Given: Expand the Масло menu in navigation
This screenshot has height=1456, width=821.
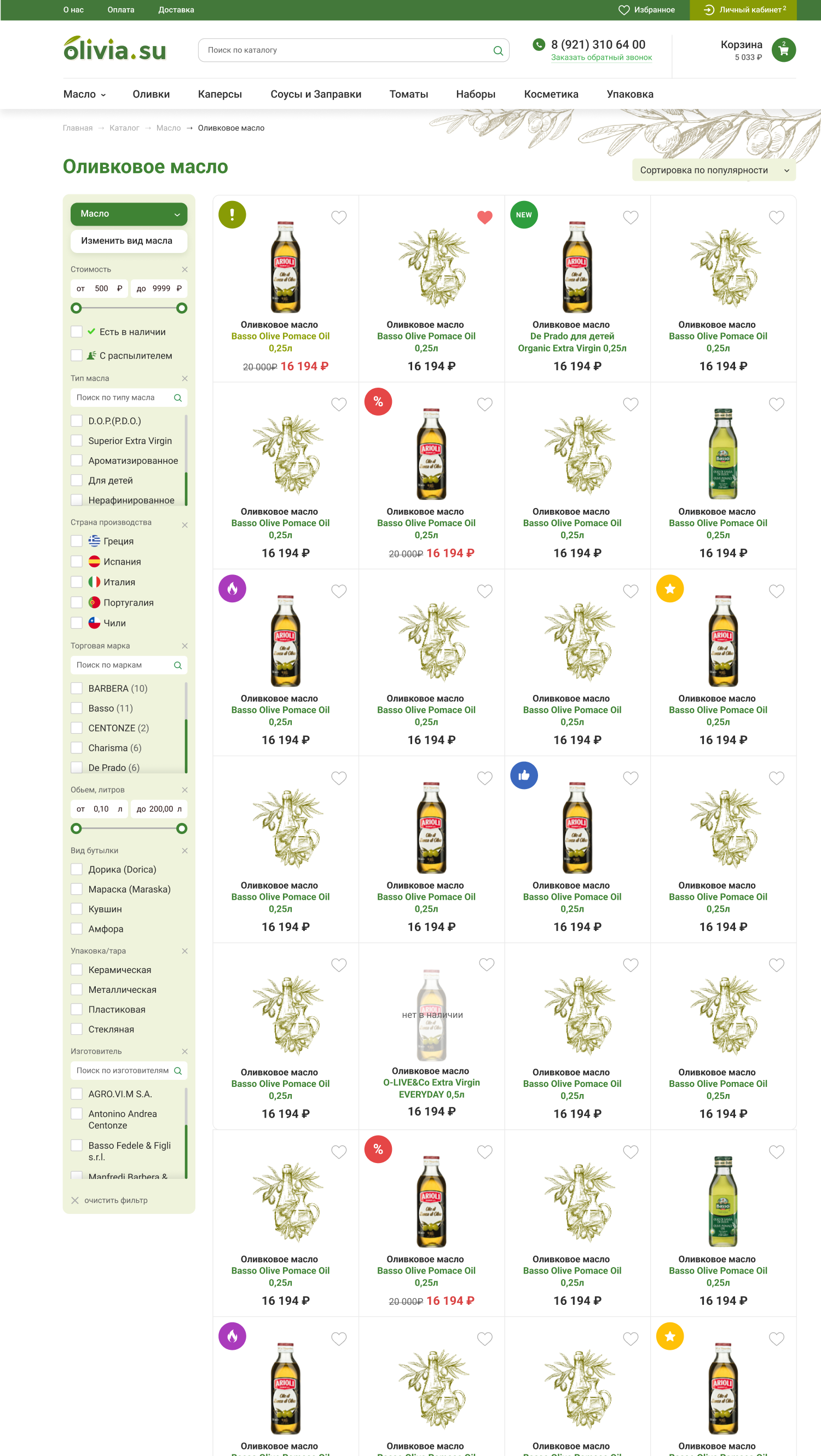Looking at the screenshot, I should coord(84,94).
